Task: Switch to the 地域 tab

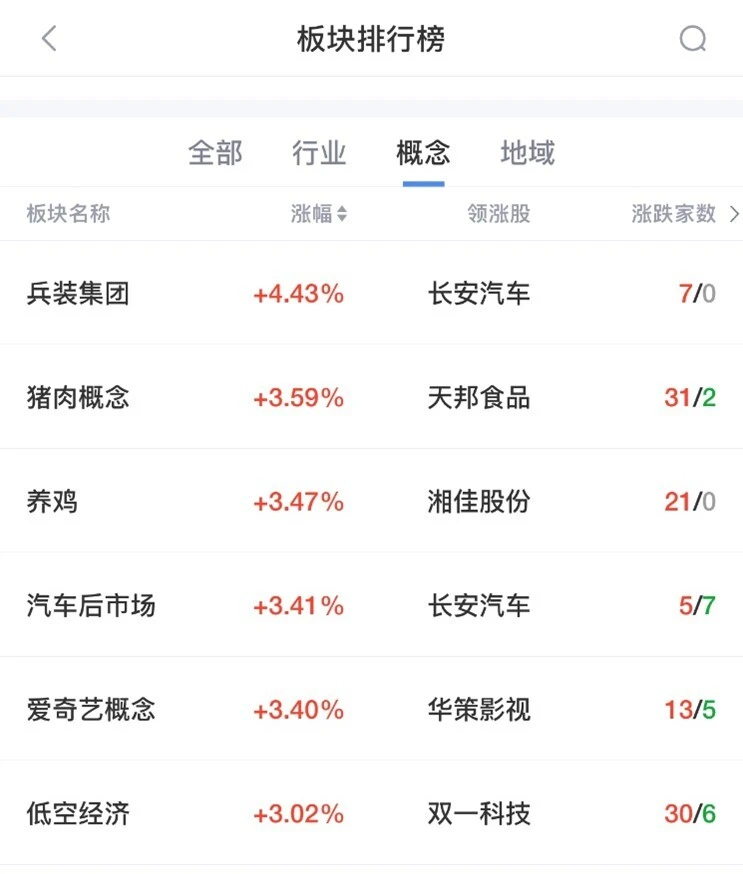Action: [x=527, y=153]
